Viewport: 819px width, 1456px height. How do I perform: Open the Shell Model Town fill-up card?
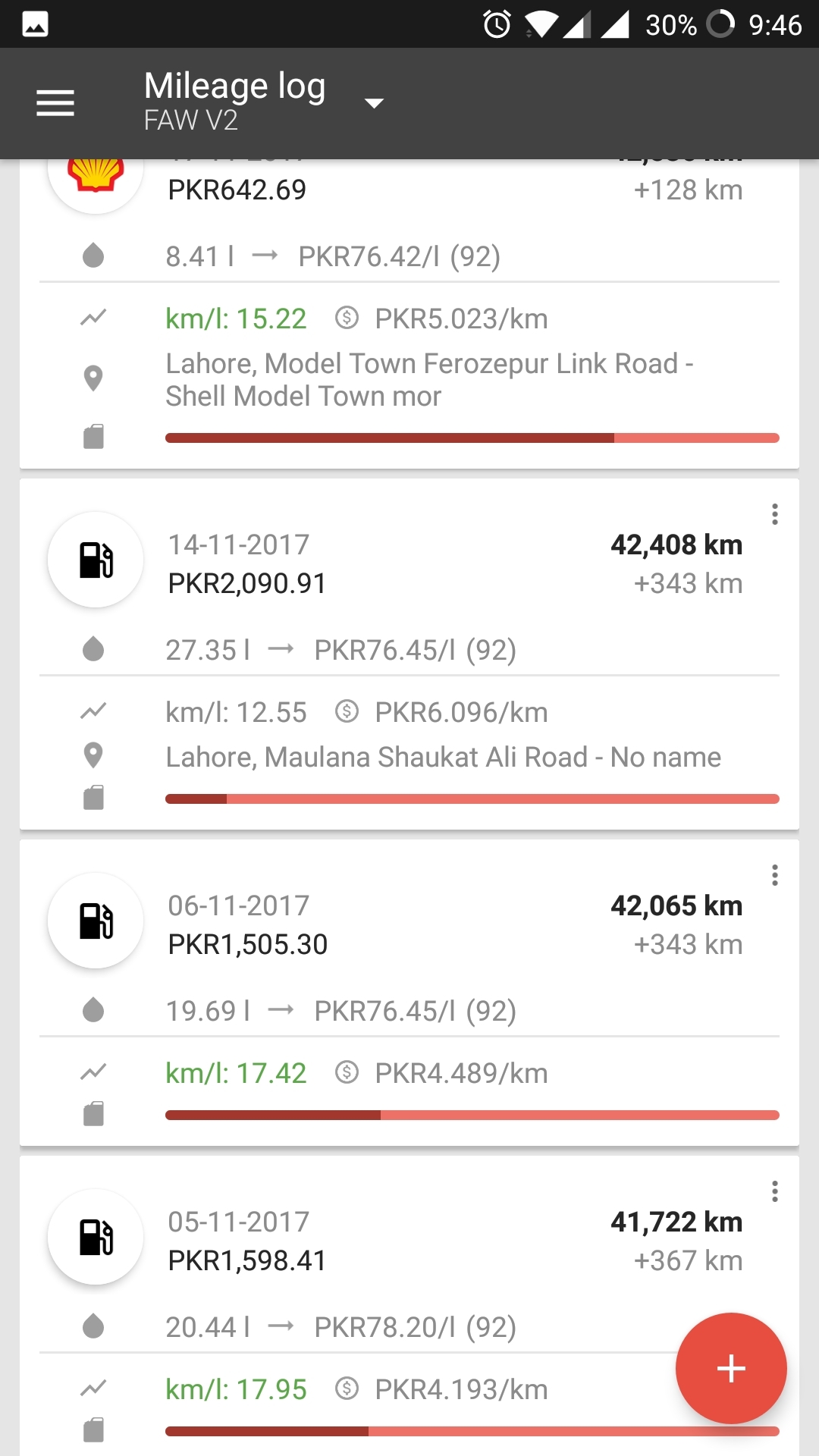pos(409,314)
